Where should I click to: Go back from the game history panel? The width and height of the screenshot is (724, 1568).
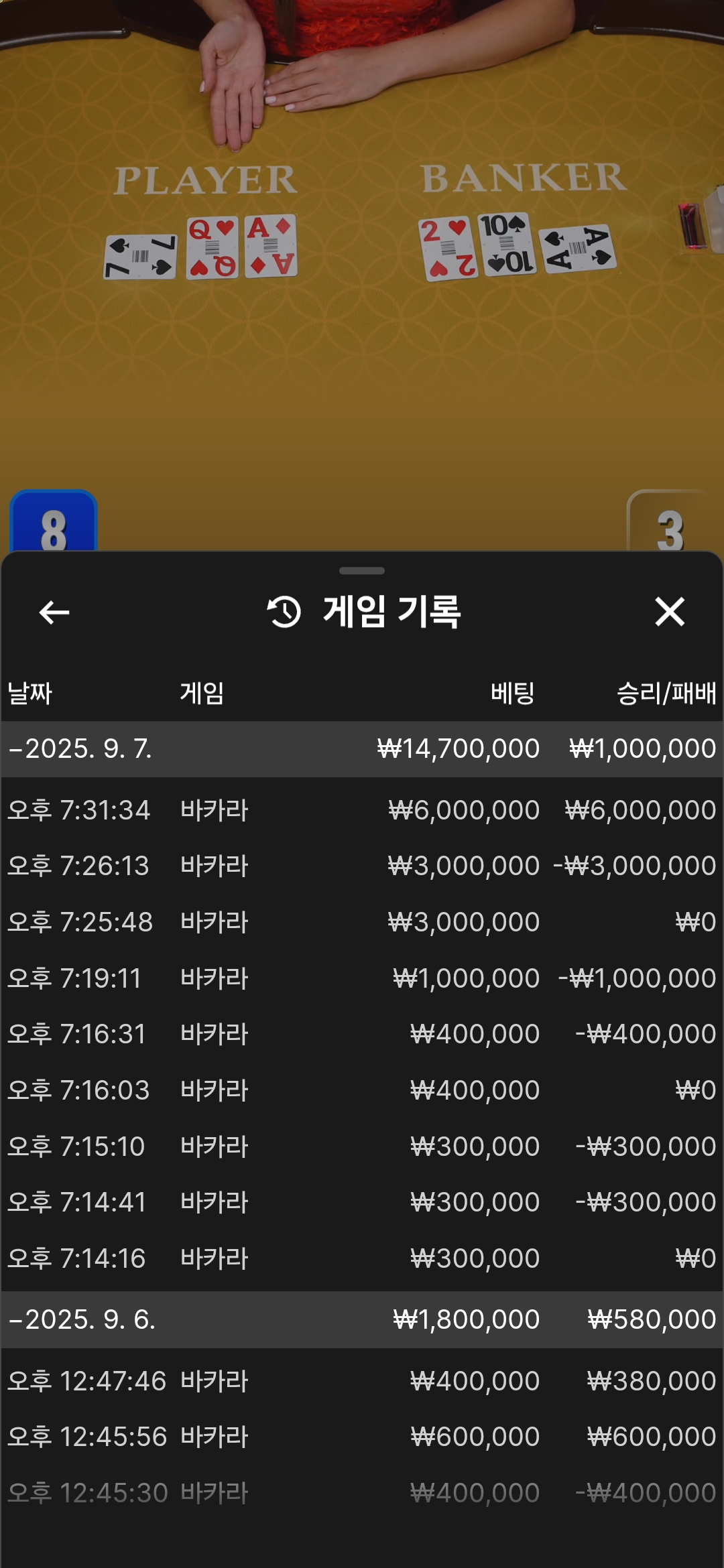[54, 612]
